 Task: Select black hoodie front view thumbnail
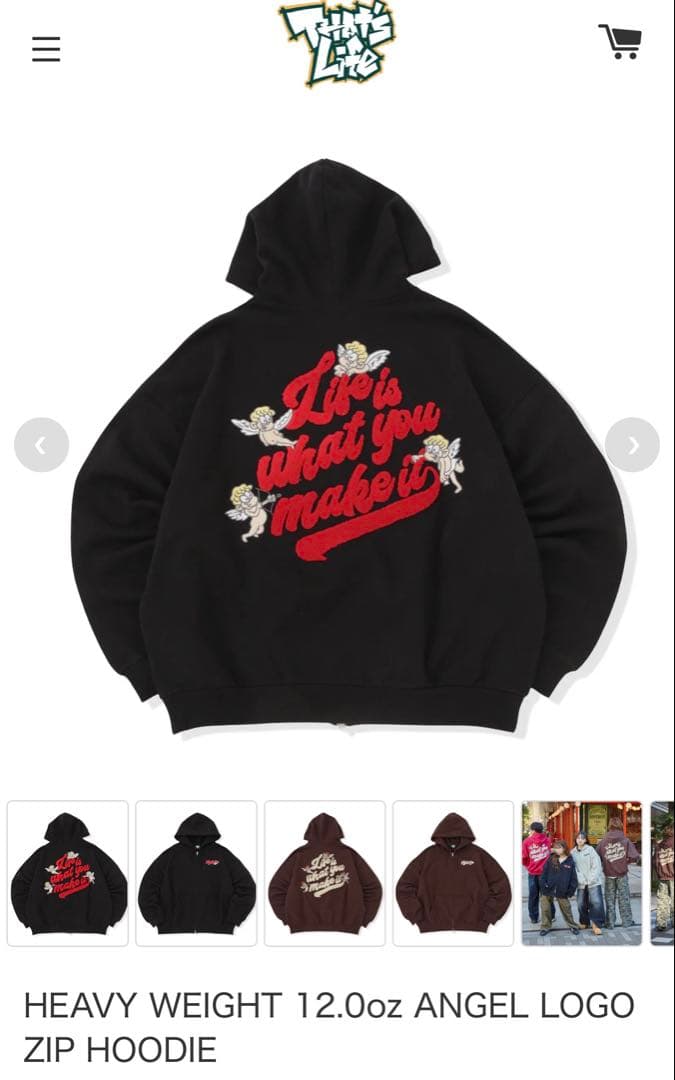click(x=196, y=873)
